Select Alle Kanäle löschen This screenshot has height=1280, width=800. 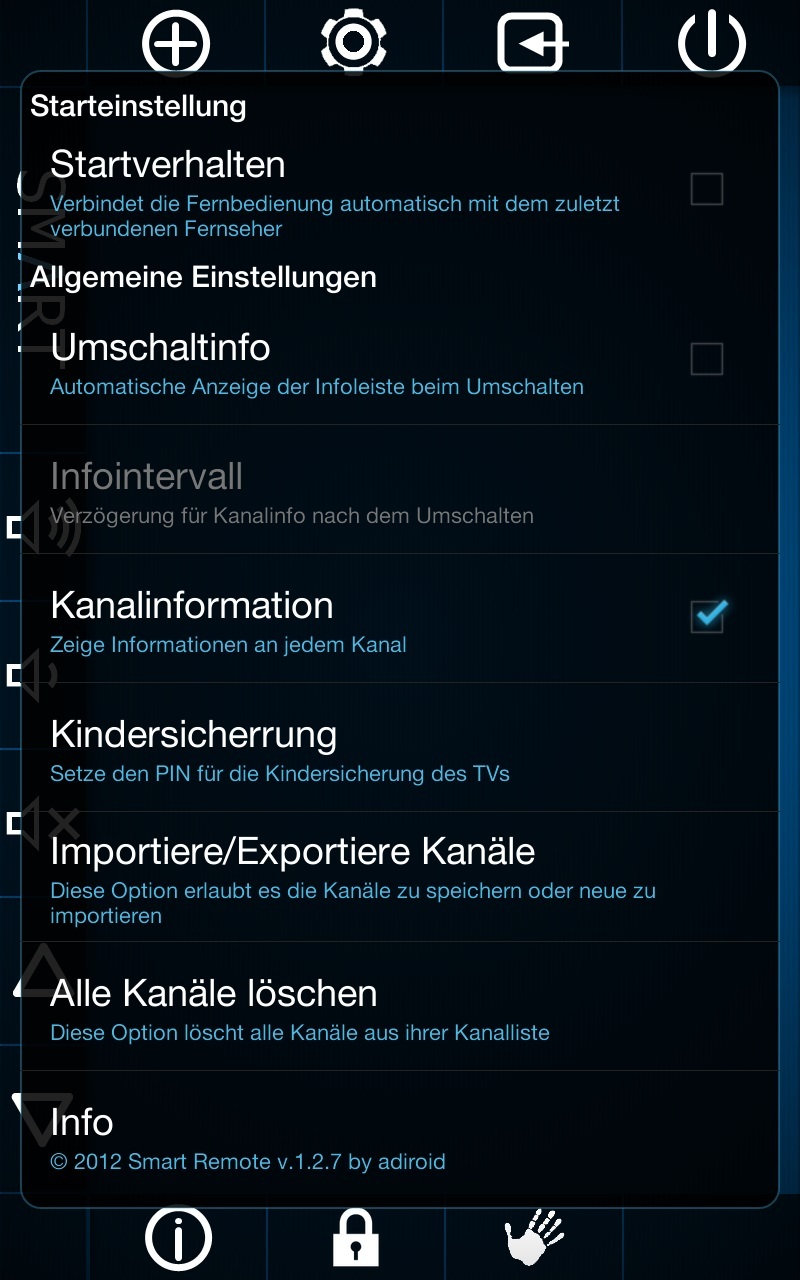(400, 1006)
